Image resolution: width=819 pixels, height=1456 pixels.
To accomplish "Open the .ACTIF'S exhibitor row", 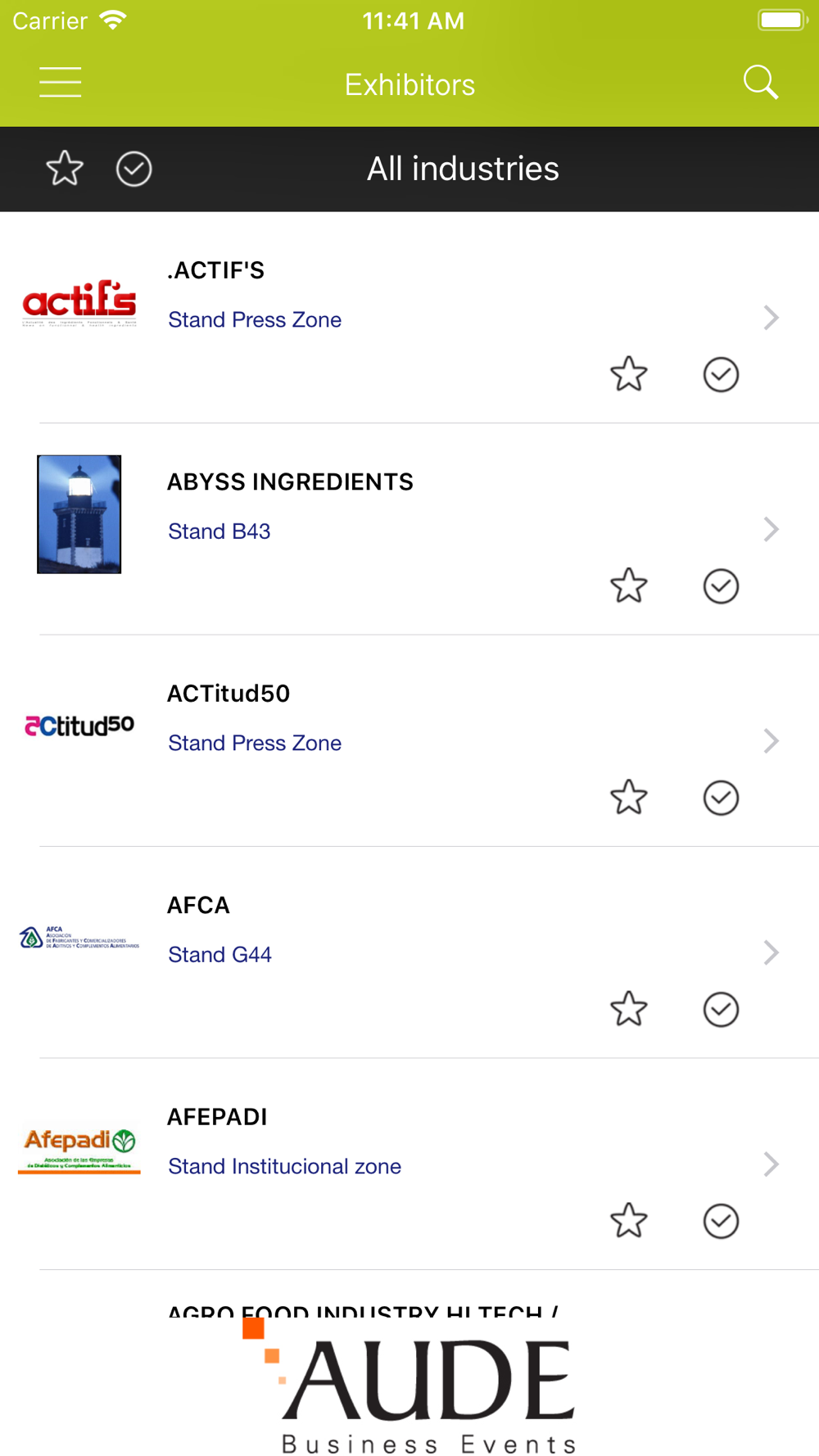I will click(409, 318).
